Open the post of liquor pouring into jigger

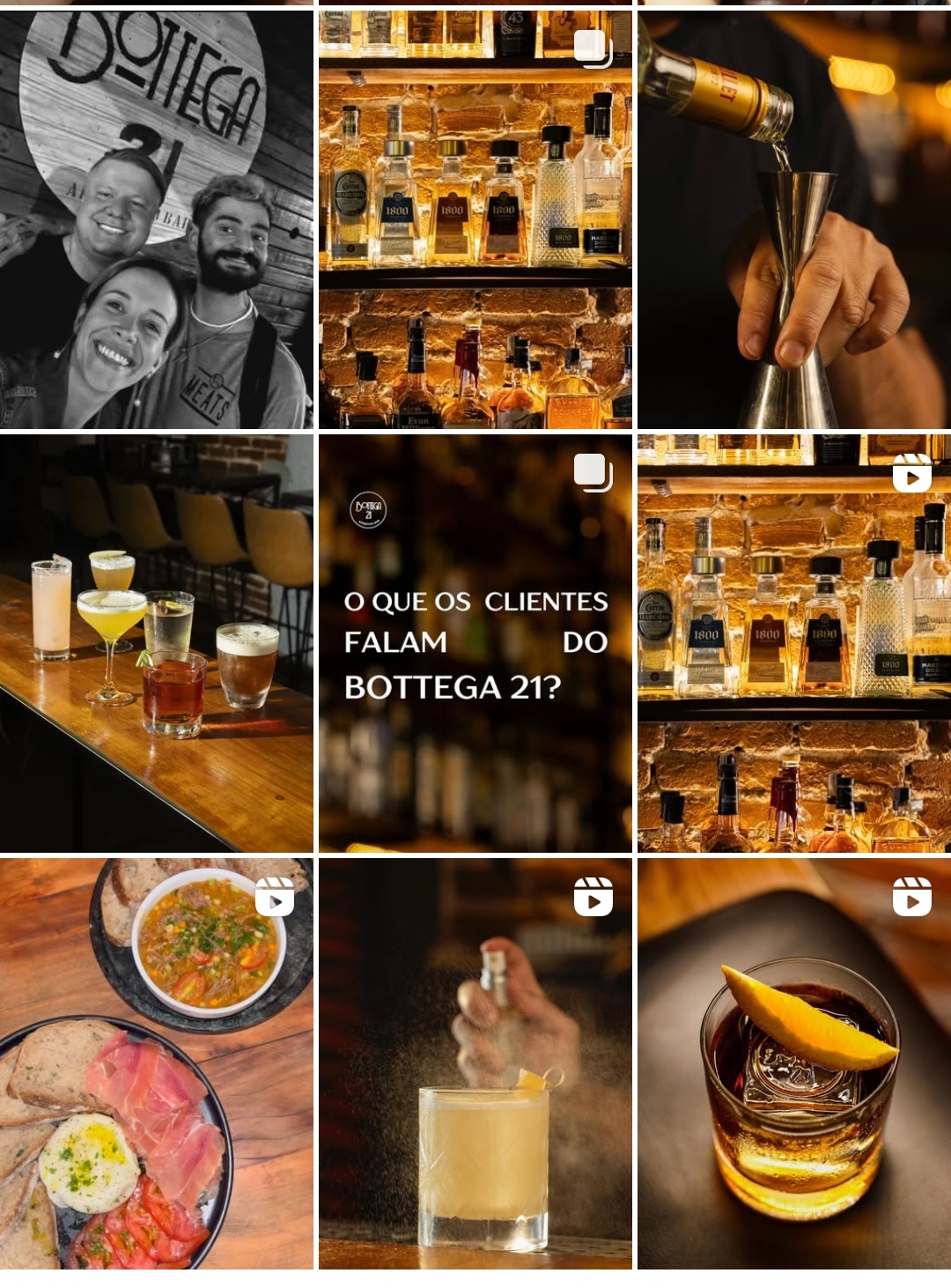click(793, 220)
